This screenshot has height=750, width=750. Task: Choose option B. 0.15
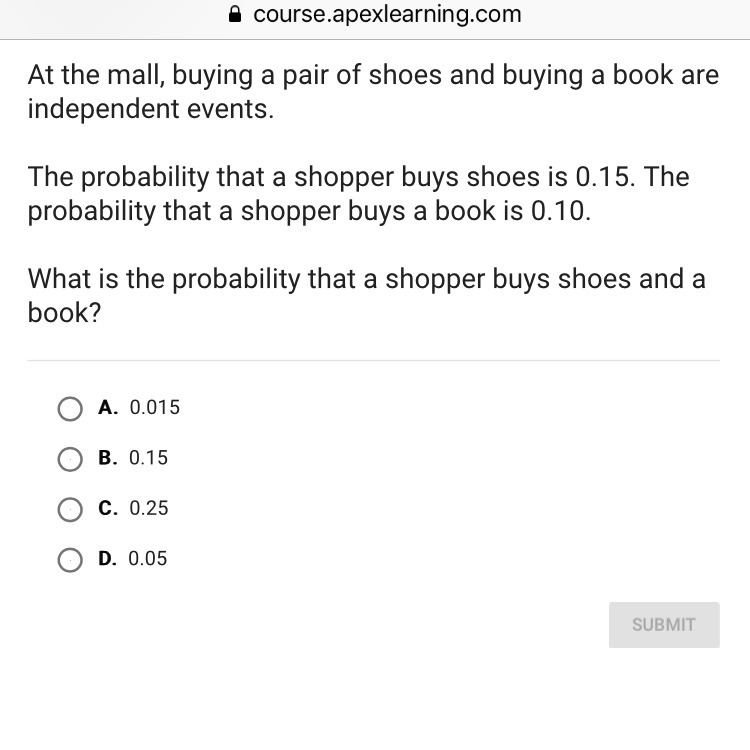(70, 459)
